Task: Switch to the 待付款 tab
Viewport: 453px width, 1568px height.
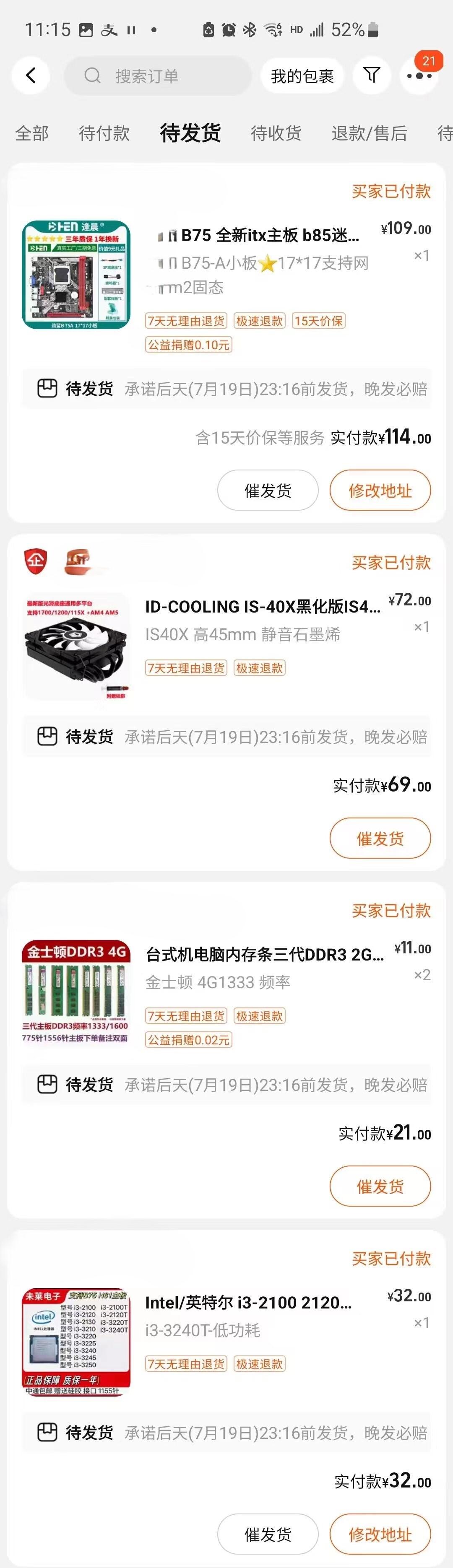Action: pos(104,133)
